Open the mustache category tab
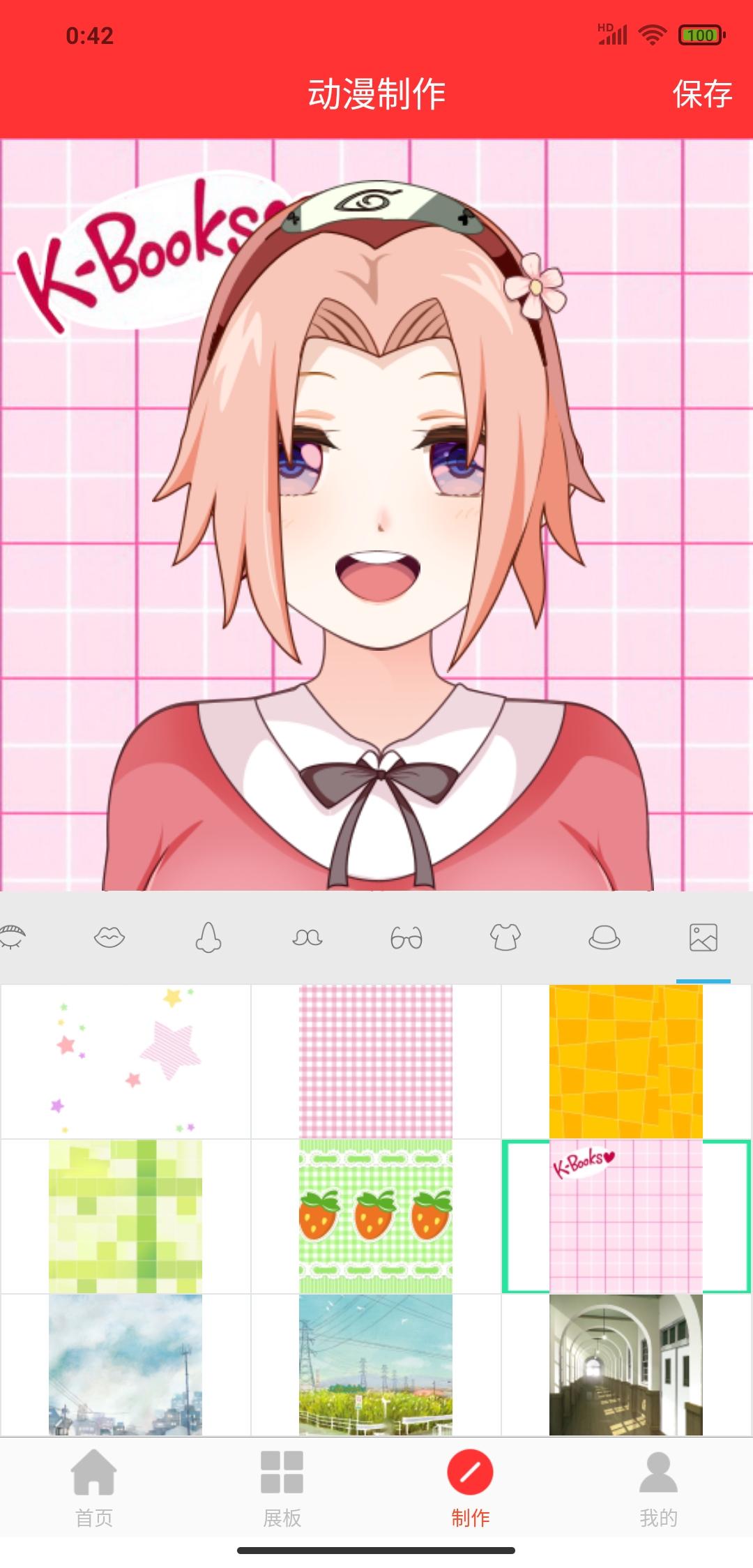Viewport: 753px width, 1568px height. point(307,937)
